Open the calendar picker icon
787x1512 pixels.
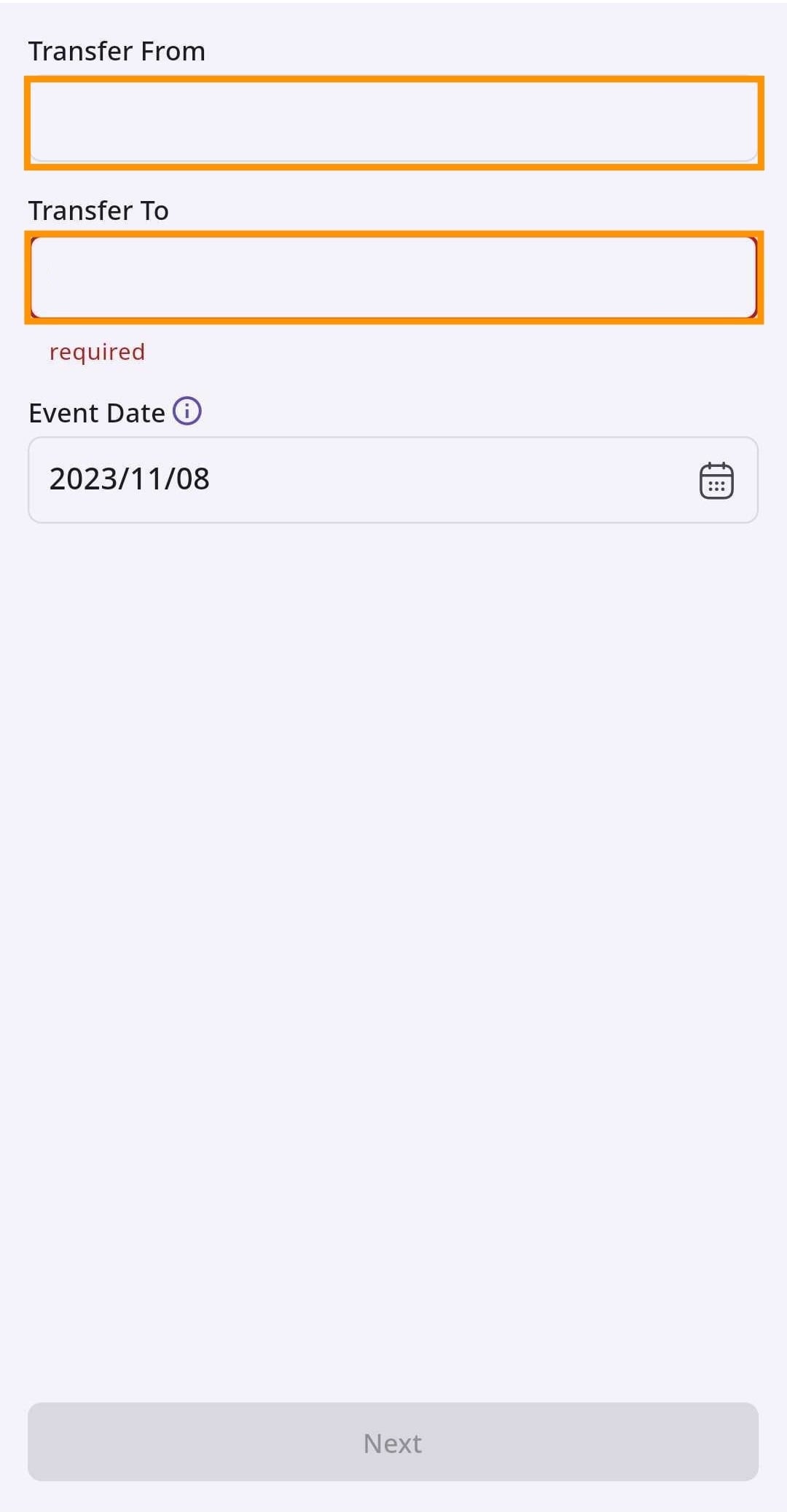click(x=716, y=481)
